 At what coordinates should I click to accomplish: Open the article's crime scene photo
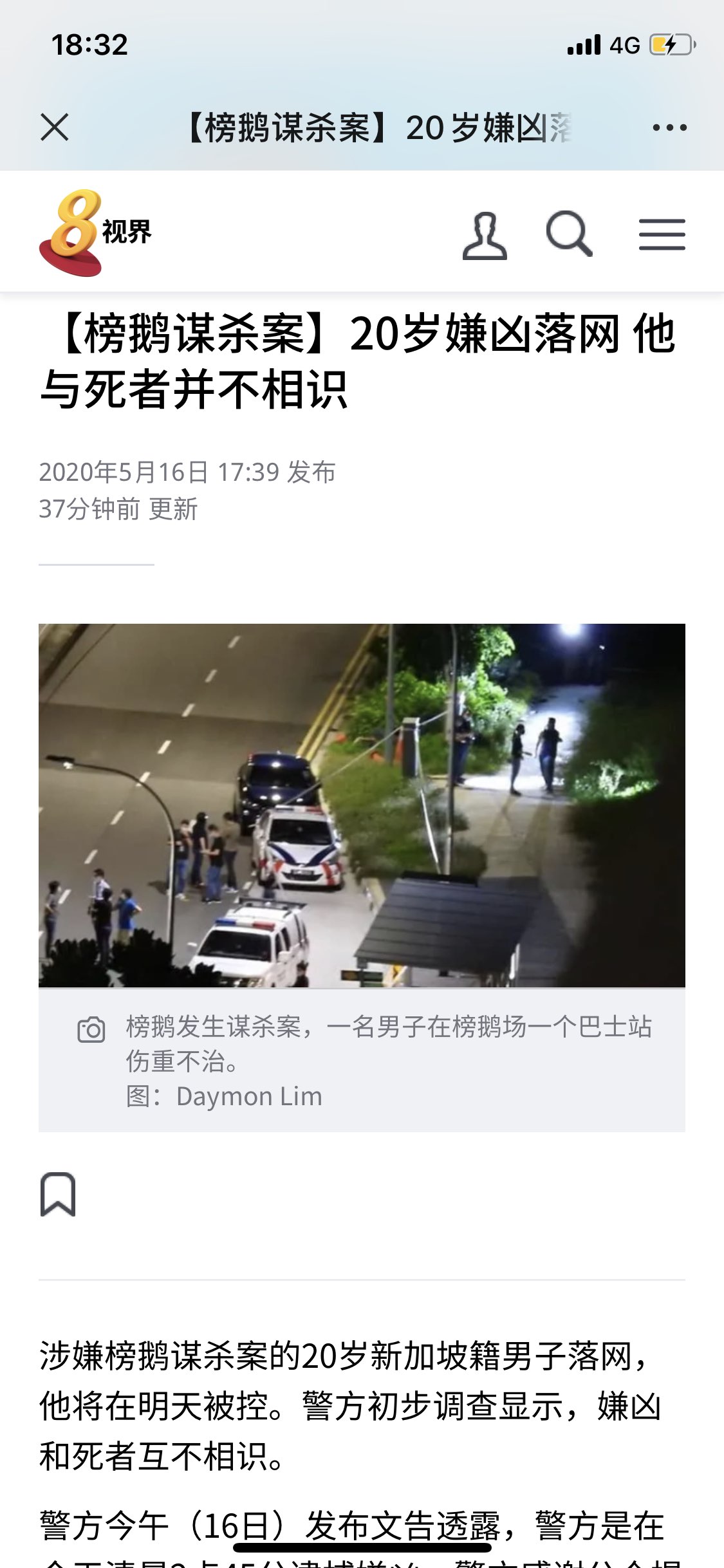[362, 805]
